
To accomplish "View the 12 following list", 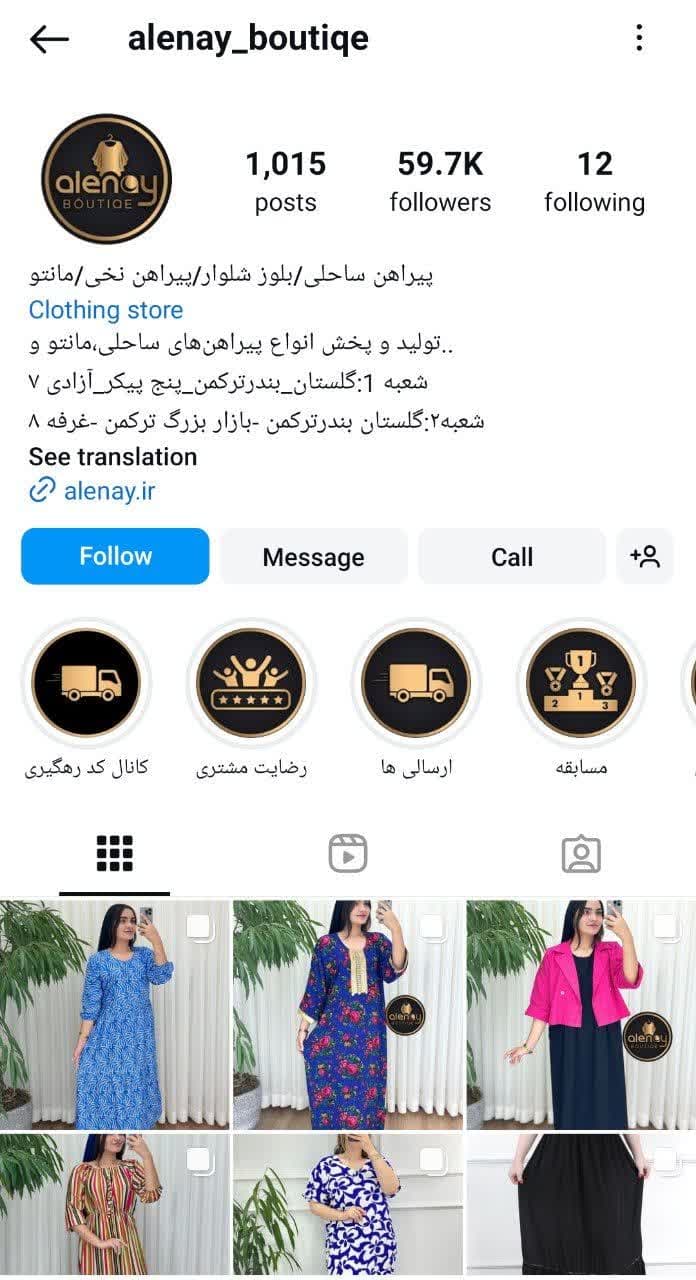I will [x=594, y=181].
